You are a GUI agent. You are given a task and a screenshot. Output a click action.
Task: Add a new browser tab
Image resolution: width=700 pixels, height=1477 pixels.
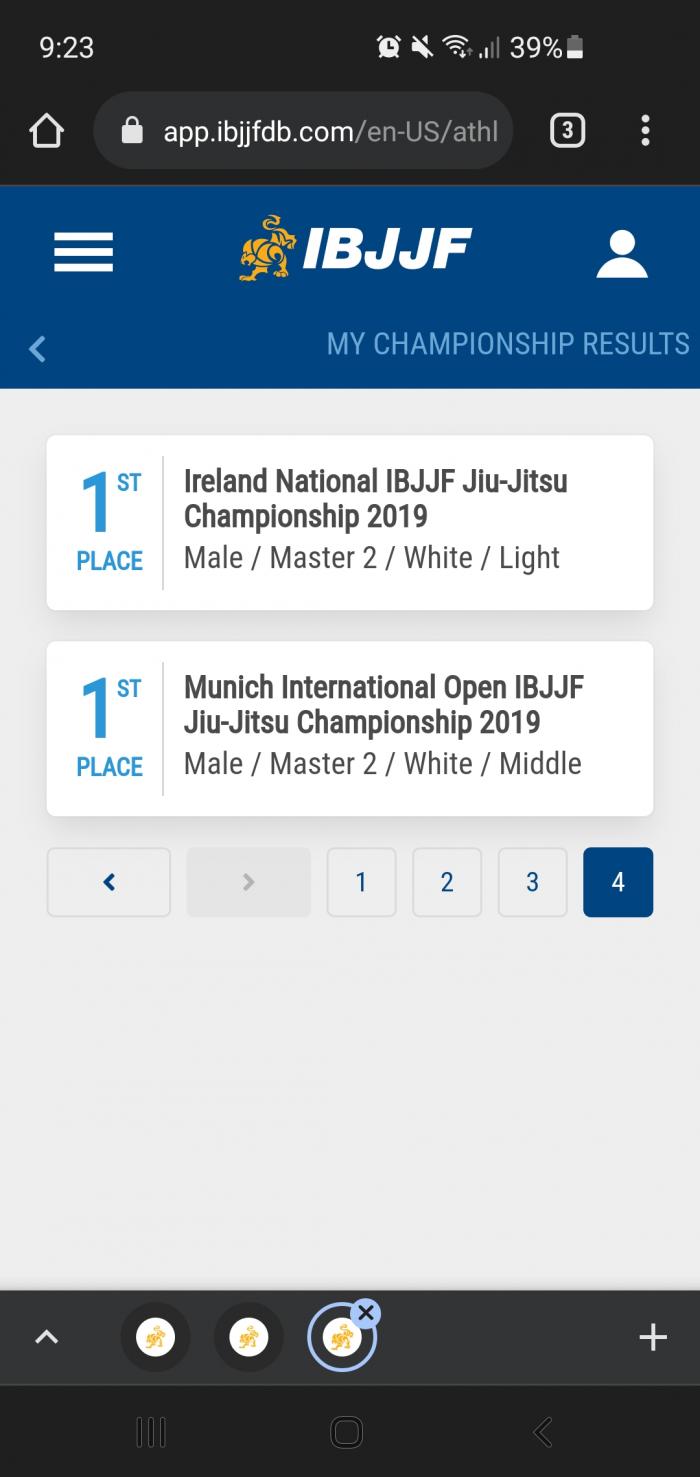click(x=652, y=1337)
